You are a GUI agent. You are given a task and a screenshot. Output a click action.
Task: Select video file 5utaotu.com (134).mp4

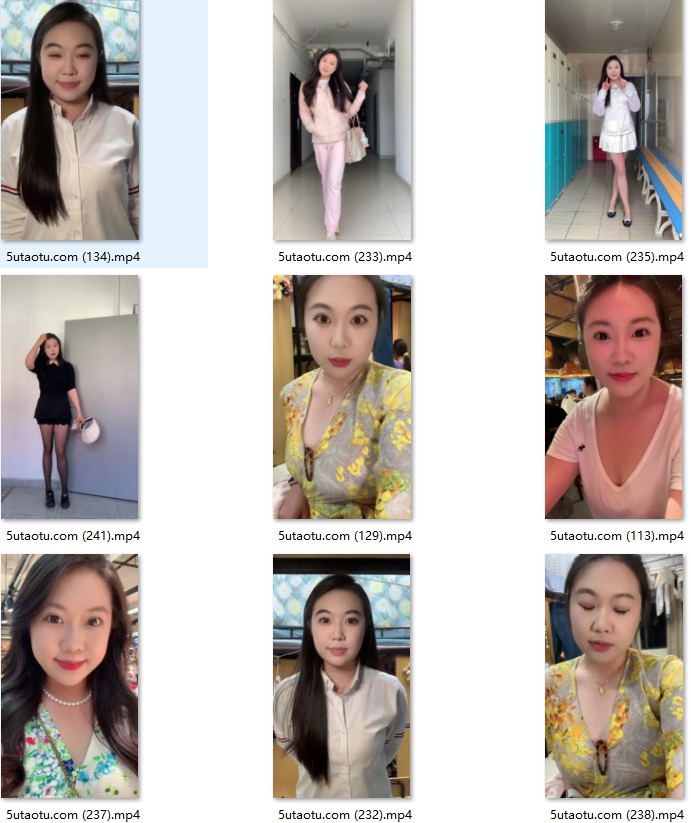tap(70, 120)
